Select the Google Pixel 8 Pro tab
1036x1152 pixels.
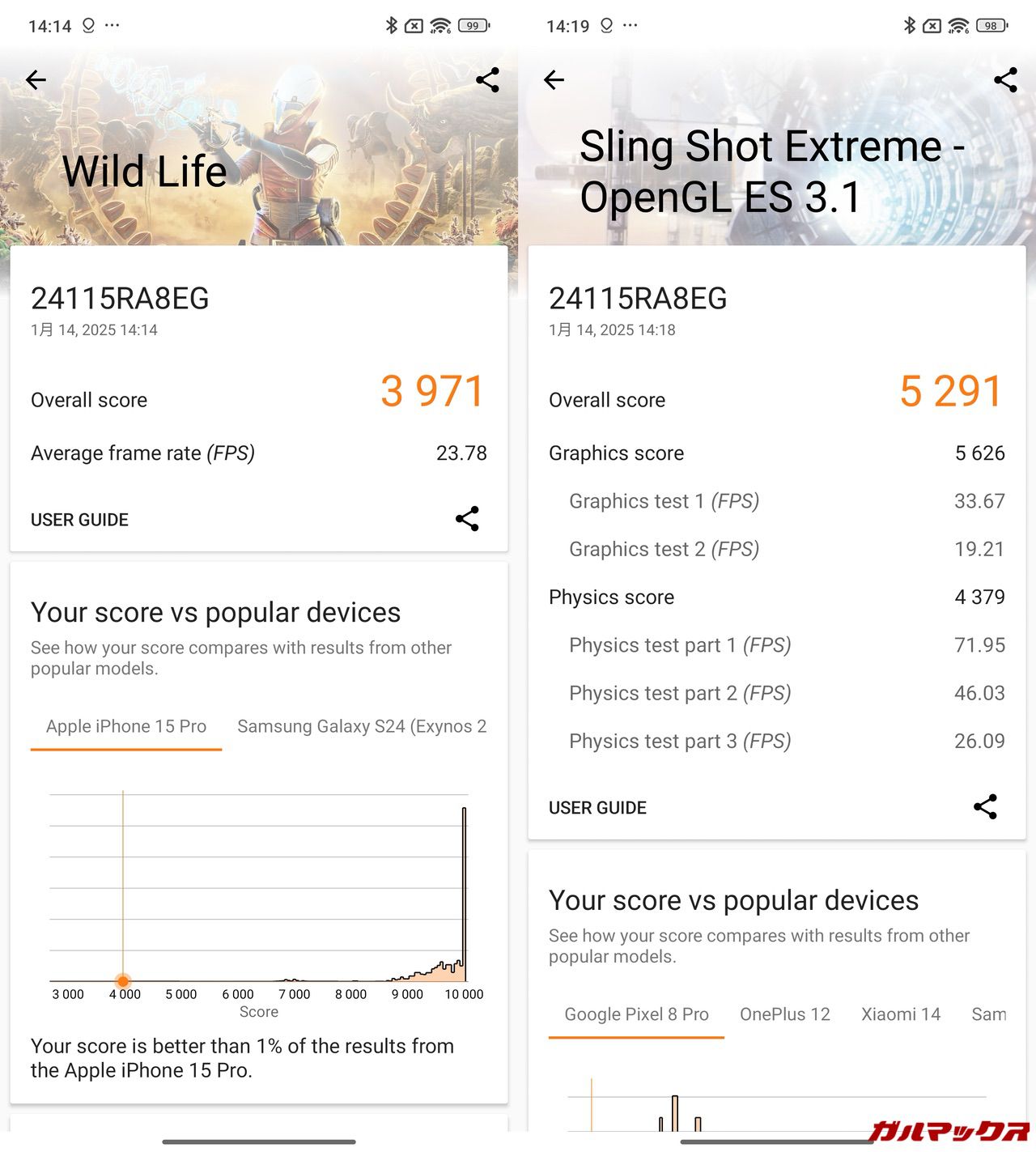coord(636,1014)
